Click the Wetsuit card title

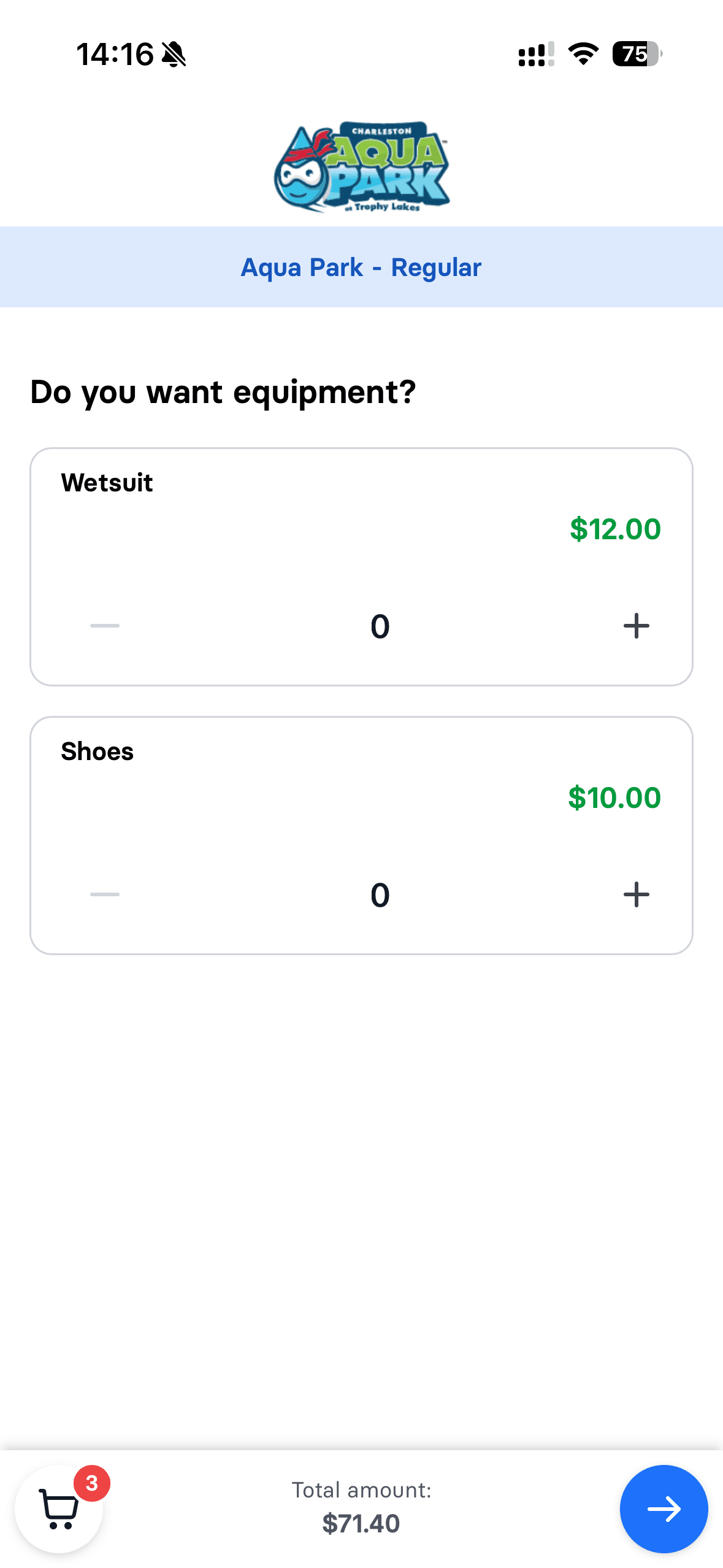click(x=107, y=483)
